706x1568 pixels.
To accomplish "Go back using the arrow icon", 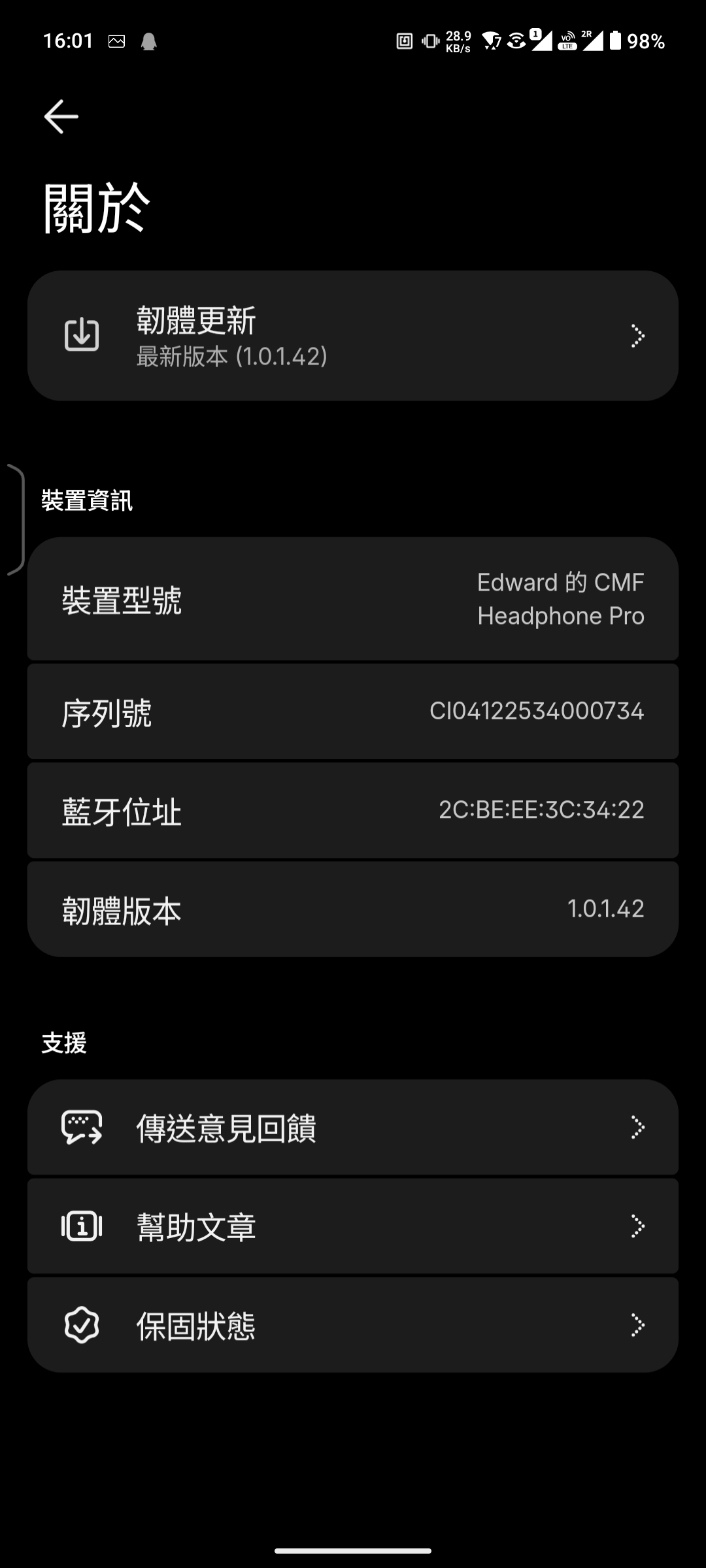I will click(x=61, y=116).
